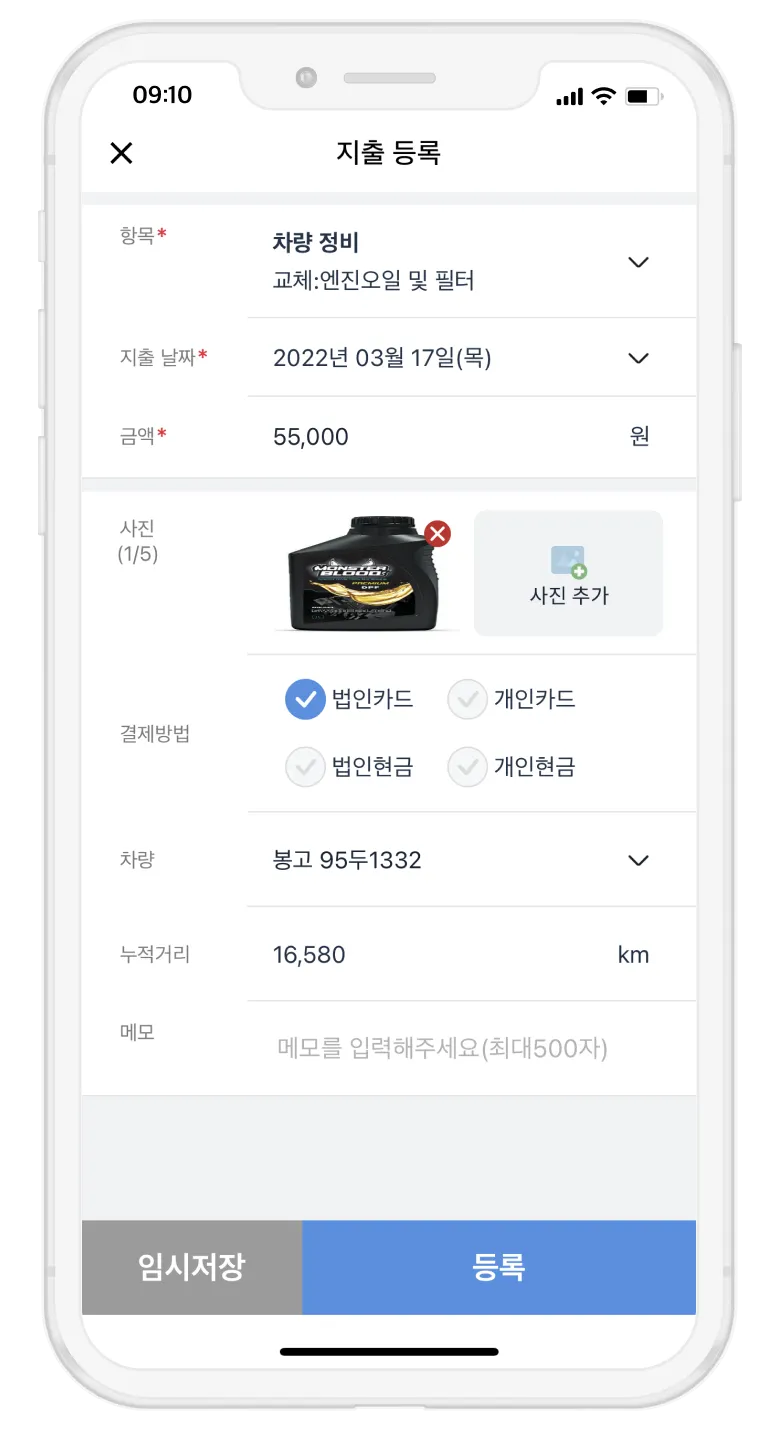Choose 개인카드 payment method

tap(467, 699)
